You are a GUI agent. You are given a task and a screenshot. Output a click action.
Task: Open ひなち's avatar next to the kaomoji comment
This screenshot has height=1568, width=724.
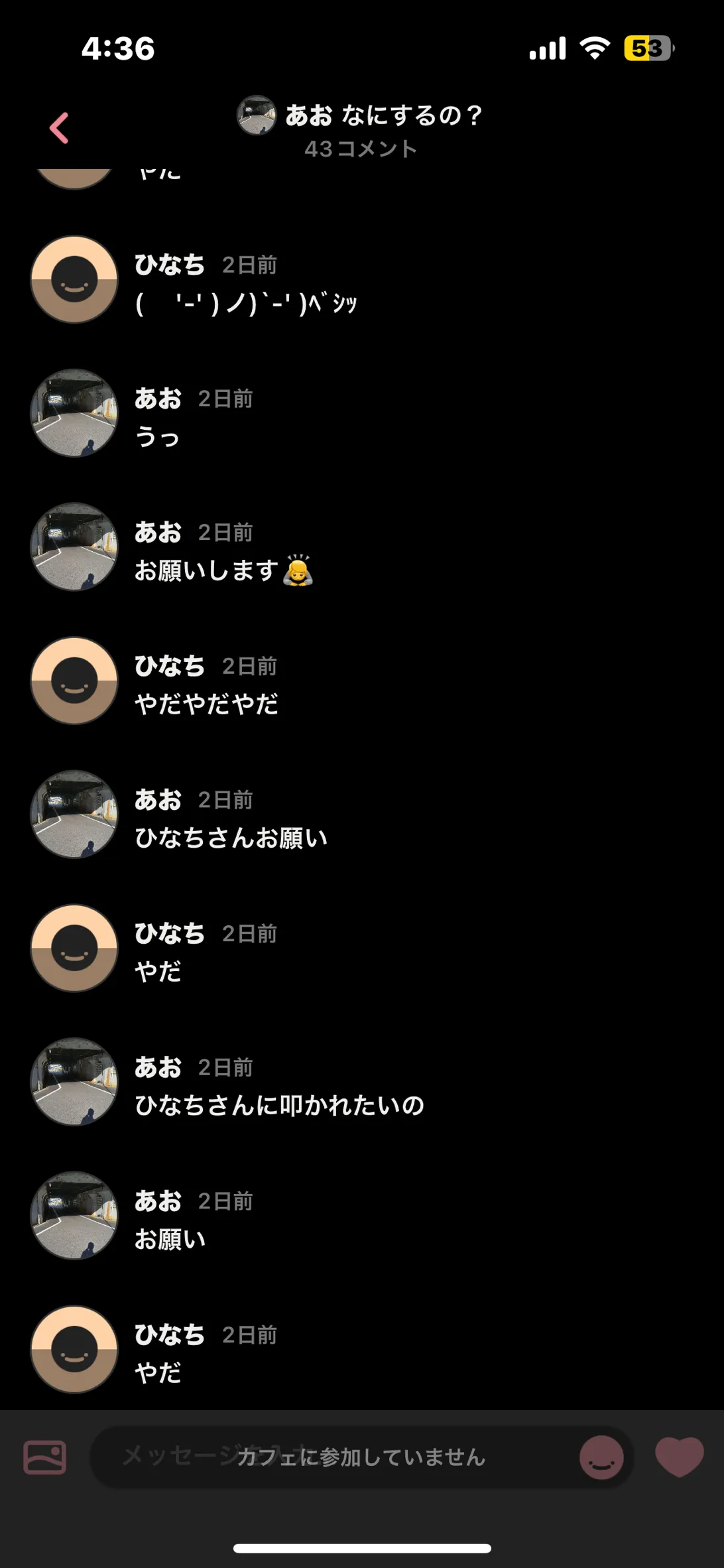coord(74,279)
